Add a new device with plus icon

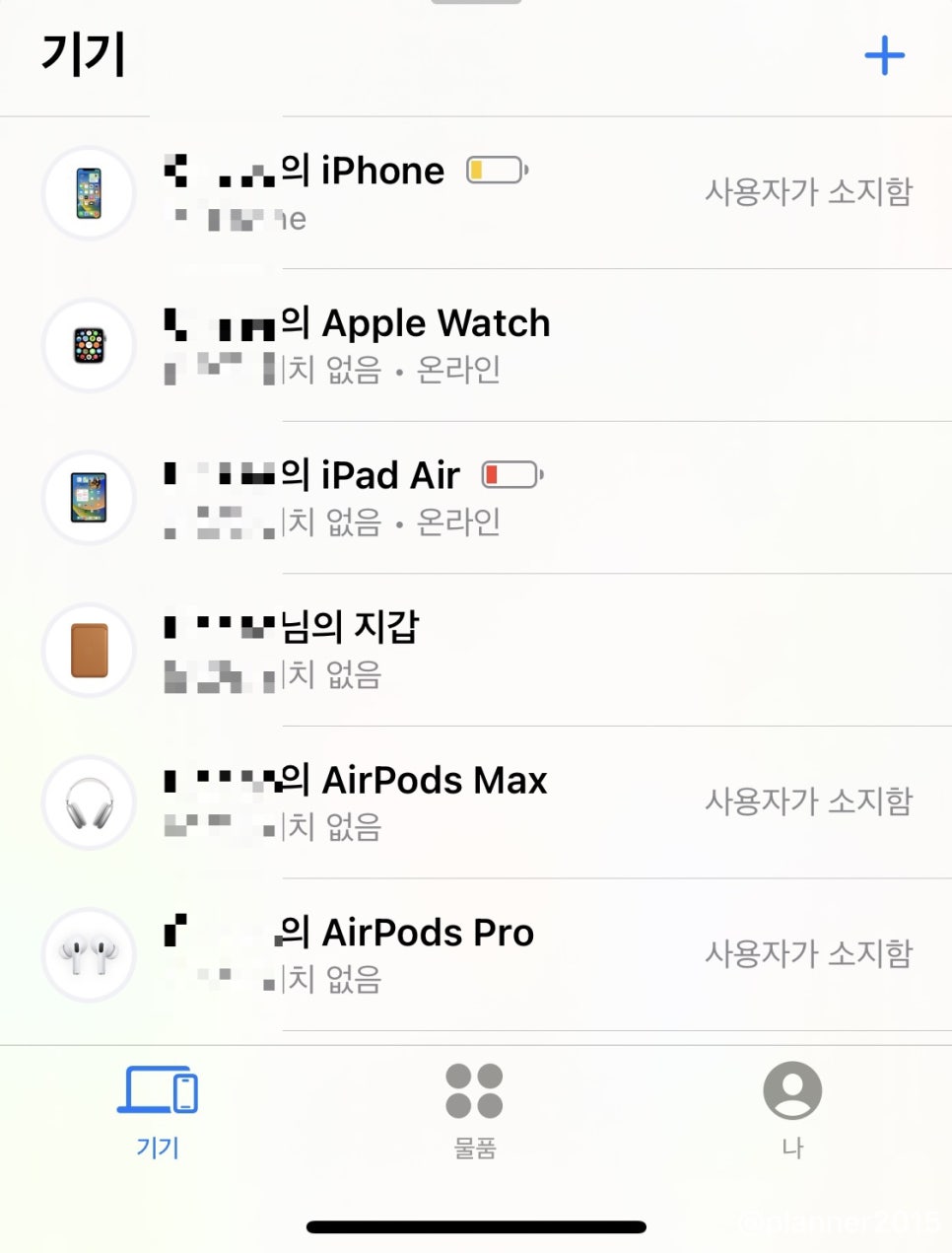point(884,56)
